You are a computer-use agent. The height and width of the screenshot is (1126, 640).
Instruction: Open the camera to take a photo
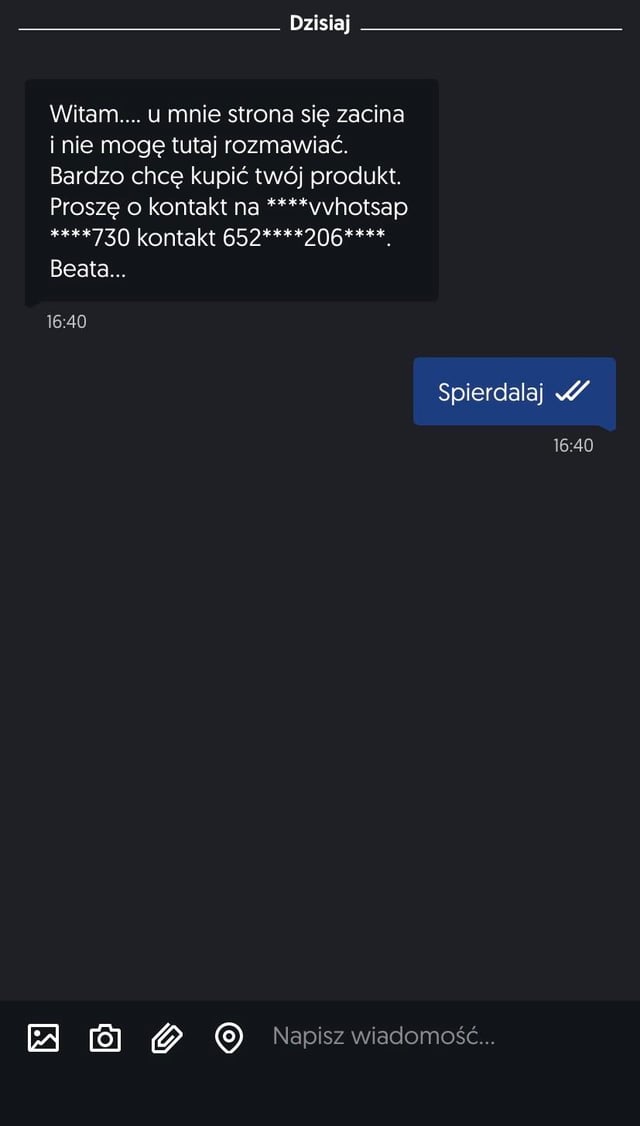click(x=105, y=1037)
